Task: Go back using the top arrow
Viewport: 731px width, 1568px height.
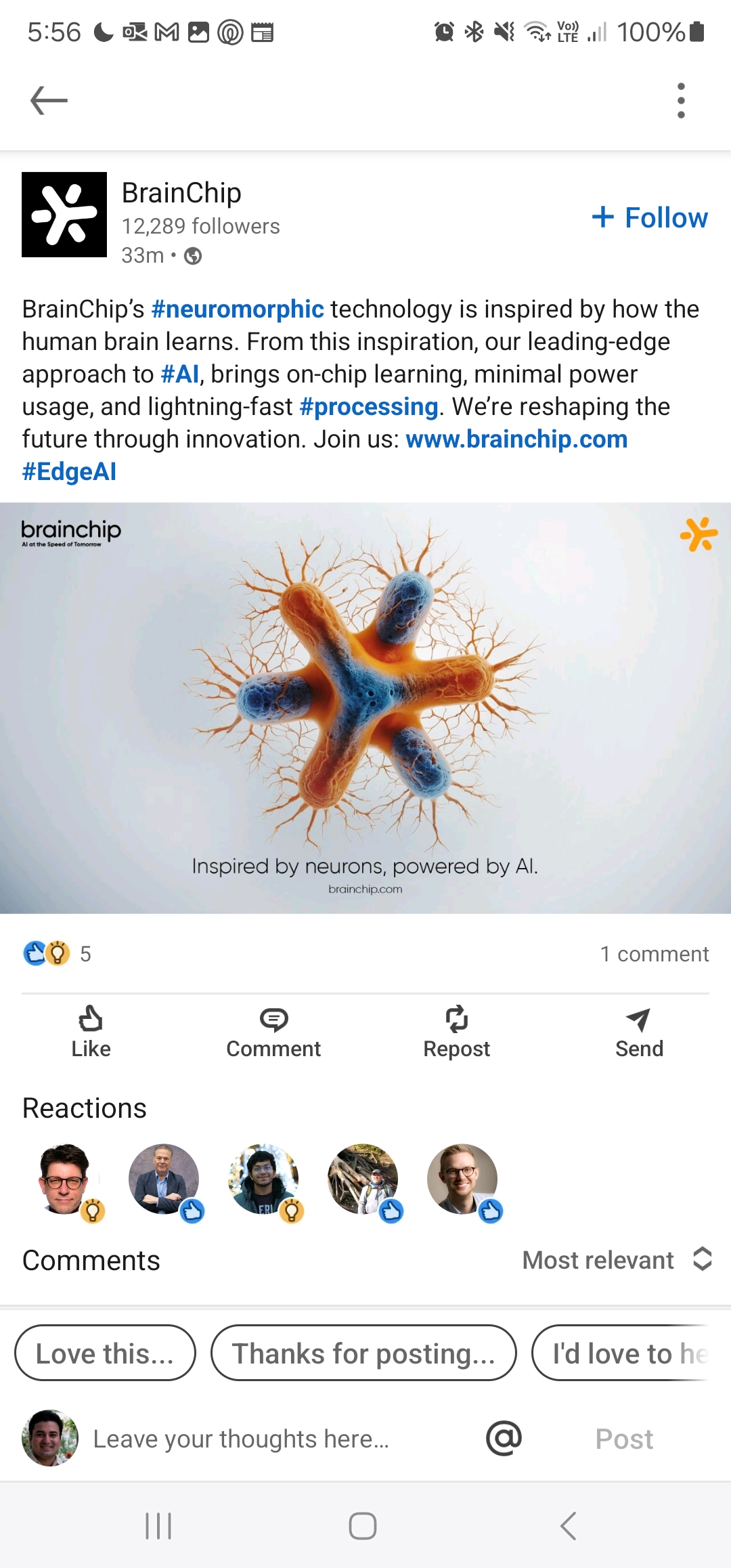Action: pos(49,101)
